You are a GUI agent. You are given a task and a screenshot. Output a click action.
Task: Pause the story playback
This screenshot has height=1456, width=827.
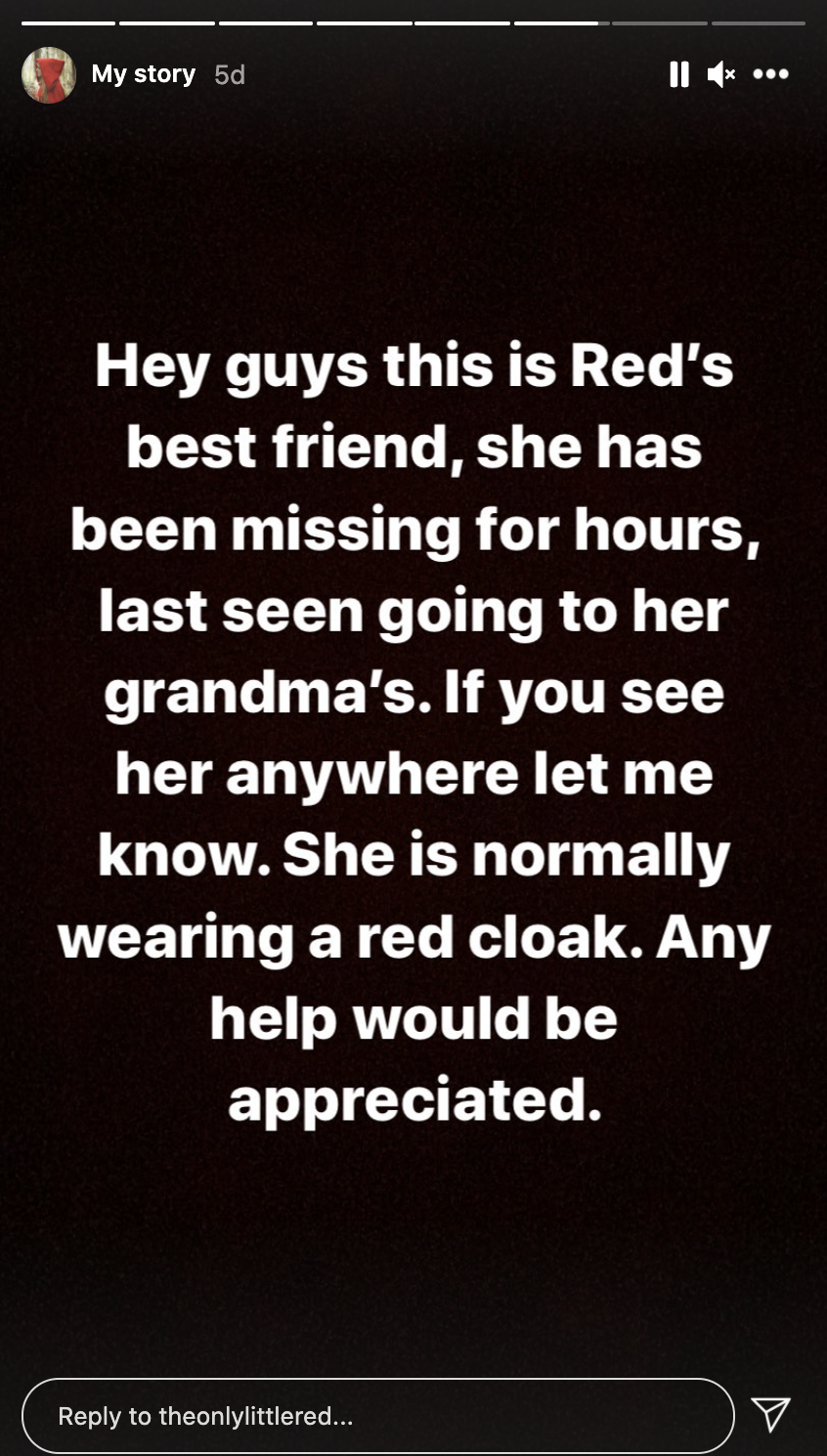click(679, 74)
